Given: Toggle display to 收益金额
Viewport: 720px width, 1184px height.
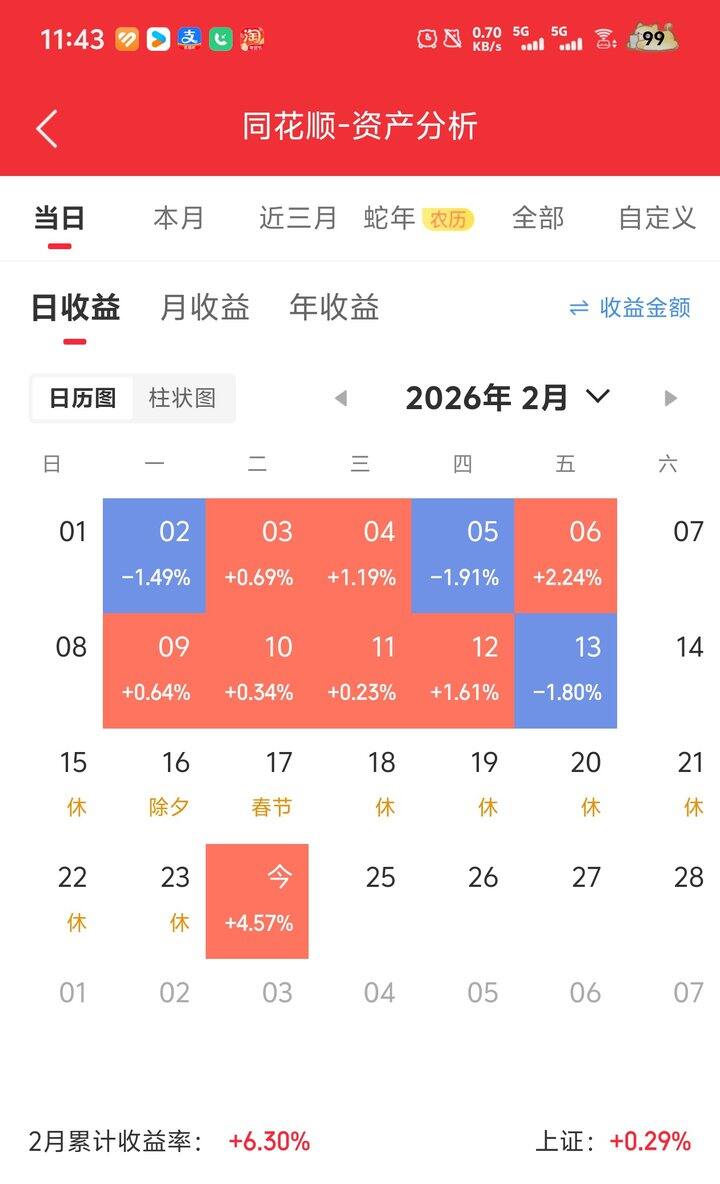Looking at the screenshot, I should (646, 308).
